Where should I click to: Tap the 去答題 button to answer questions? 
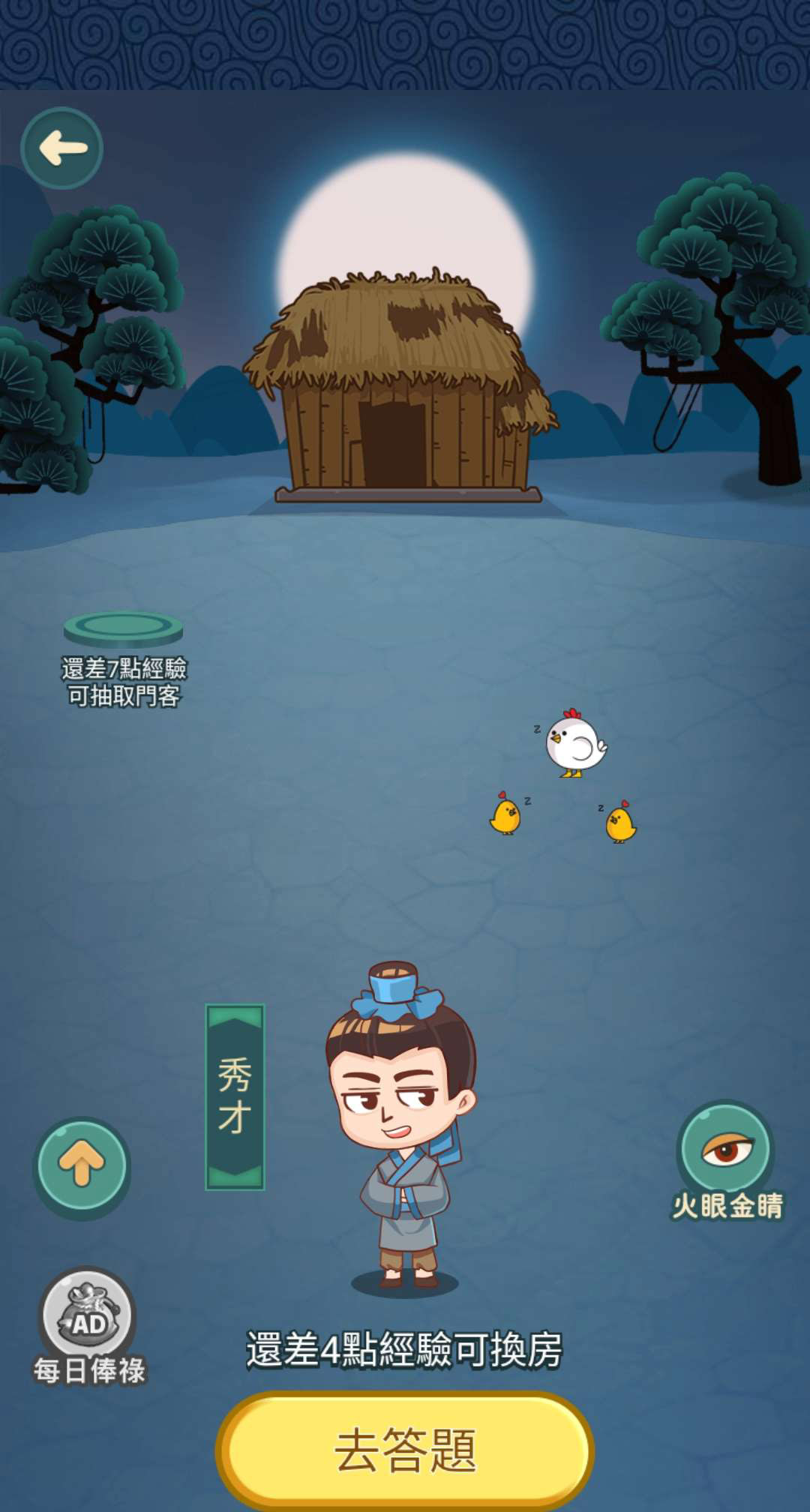[405, 1450]
